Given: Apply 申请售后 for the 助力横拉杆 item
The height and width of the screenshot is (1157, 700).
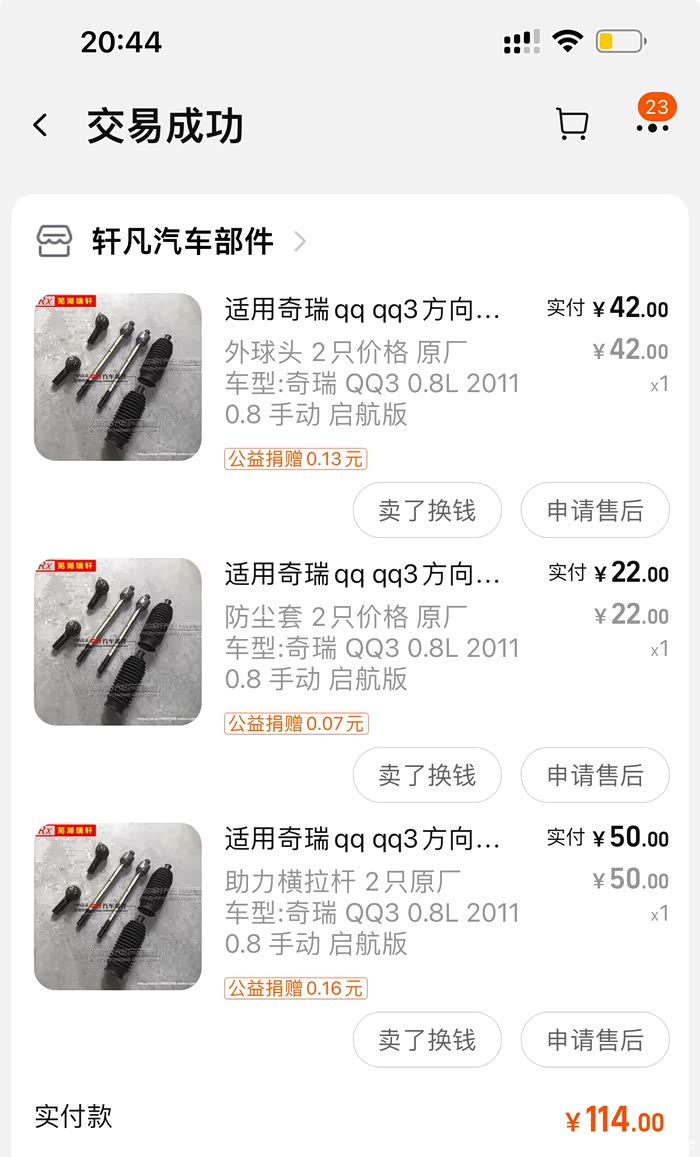Looking at the screenshot, I should pos(595,1040).
